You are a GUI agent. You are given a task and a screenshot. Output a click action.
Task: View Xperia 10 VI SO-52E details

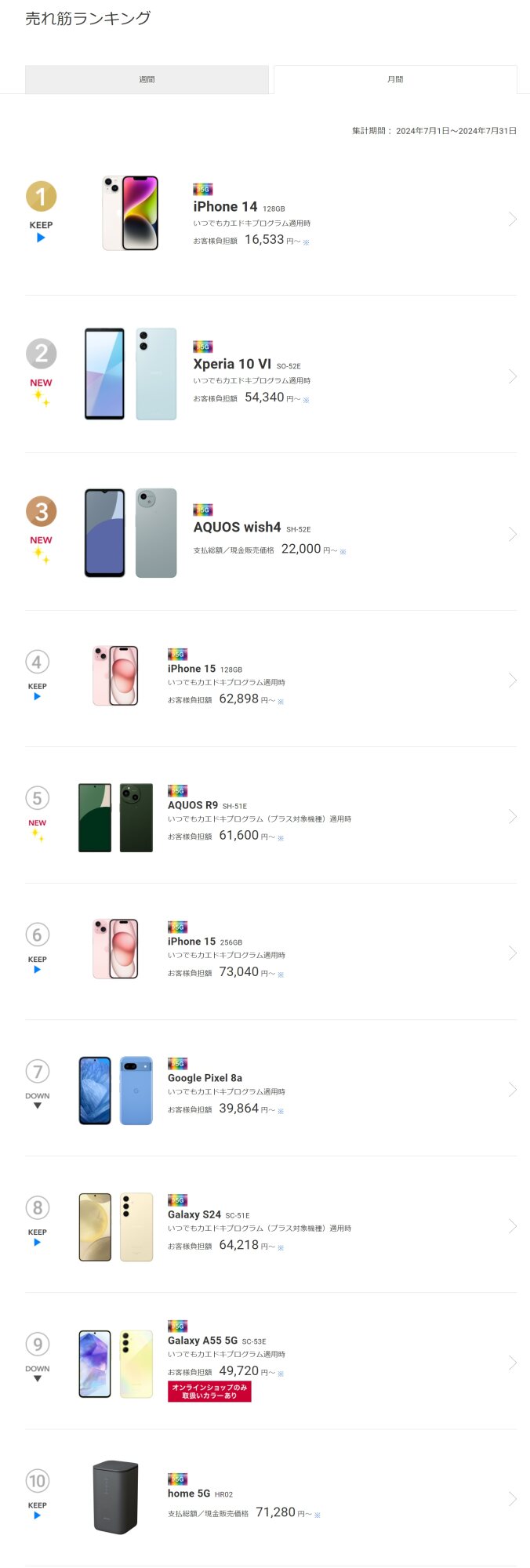(x=232, y=365)
